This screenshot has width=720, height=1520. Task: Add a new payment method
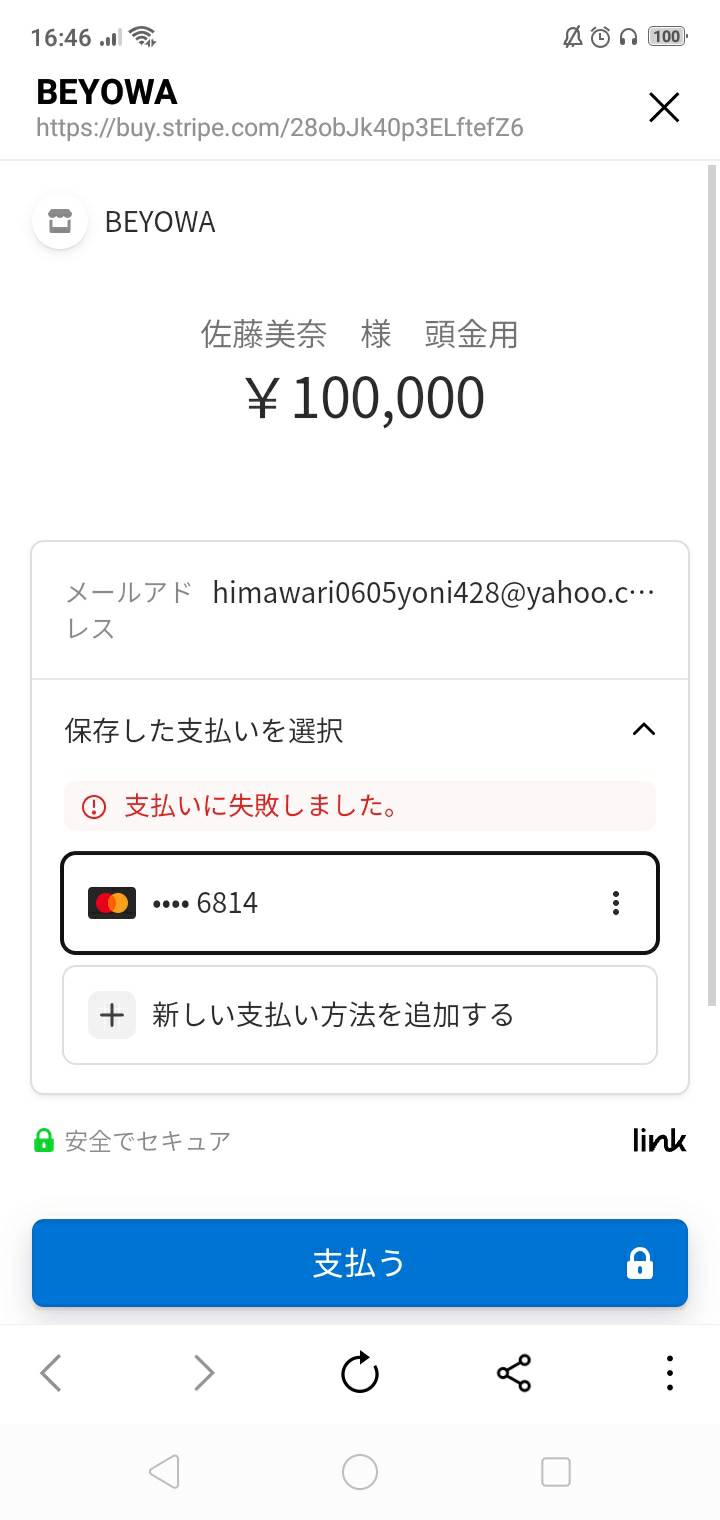pyautogui.click(x=360, y=1015)
